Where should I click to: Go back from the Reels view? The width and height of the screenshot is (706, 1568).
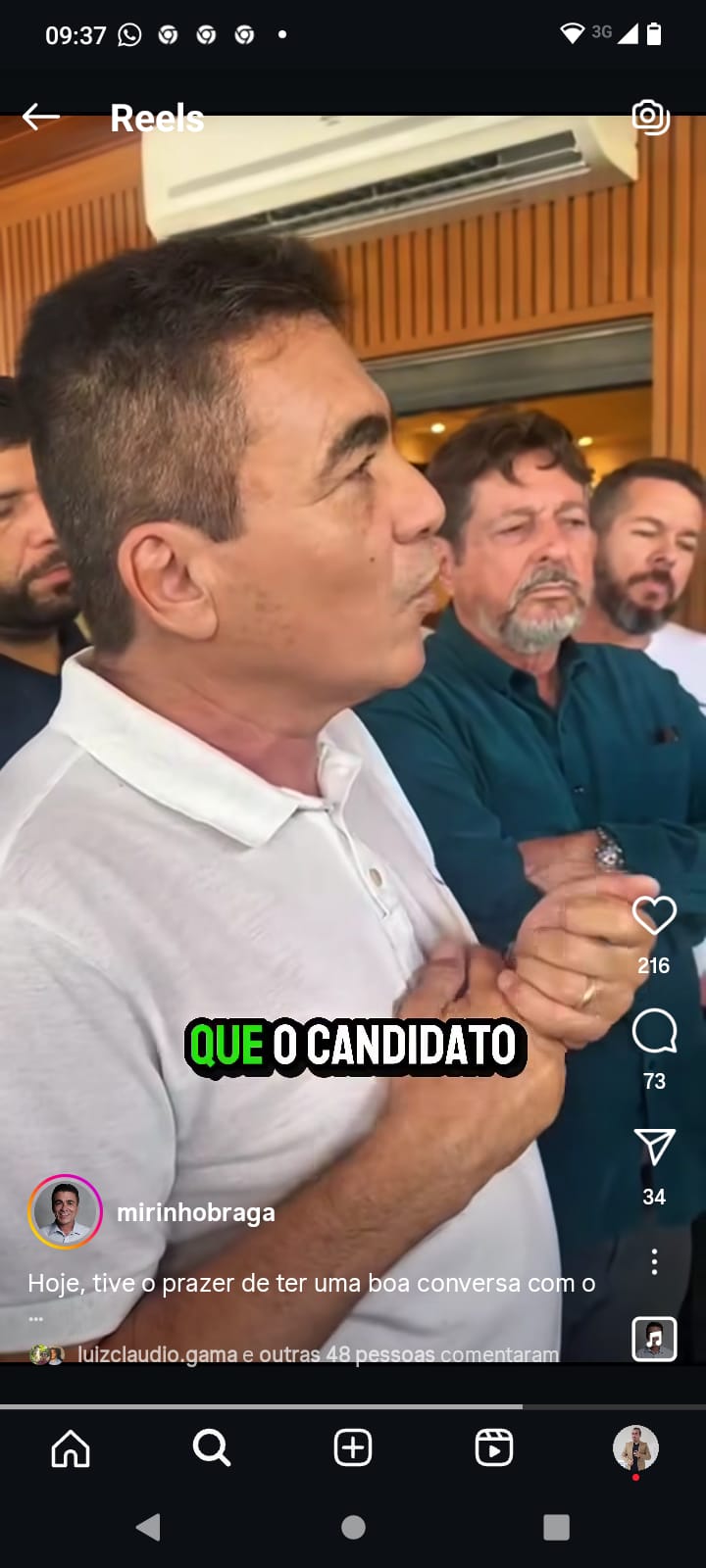tap(40, 118)
